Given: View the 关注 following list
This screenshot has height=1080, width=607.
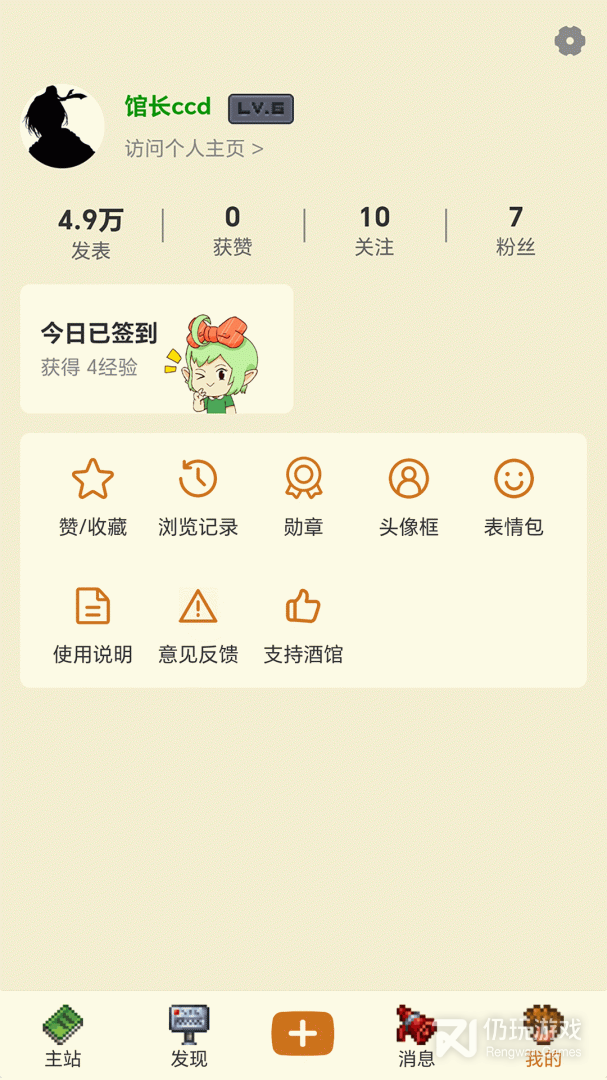Looking at the screenshot, I should point(374,230).
